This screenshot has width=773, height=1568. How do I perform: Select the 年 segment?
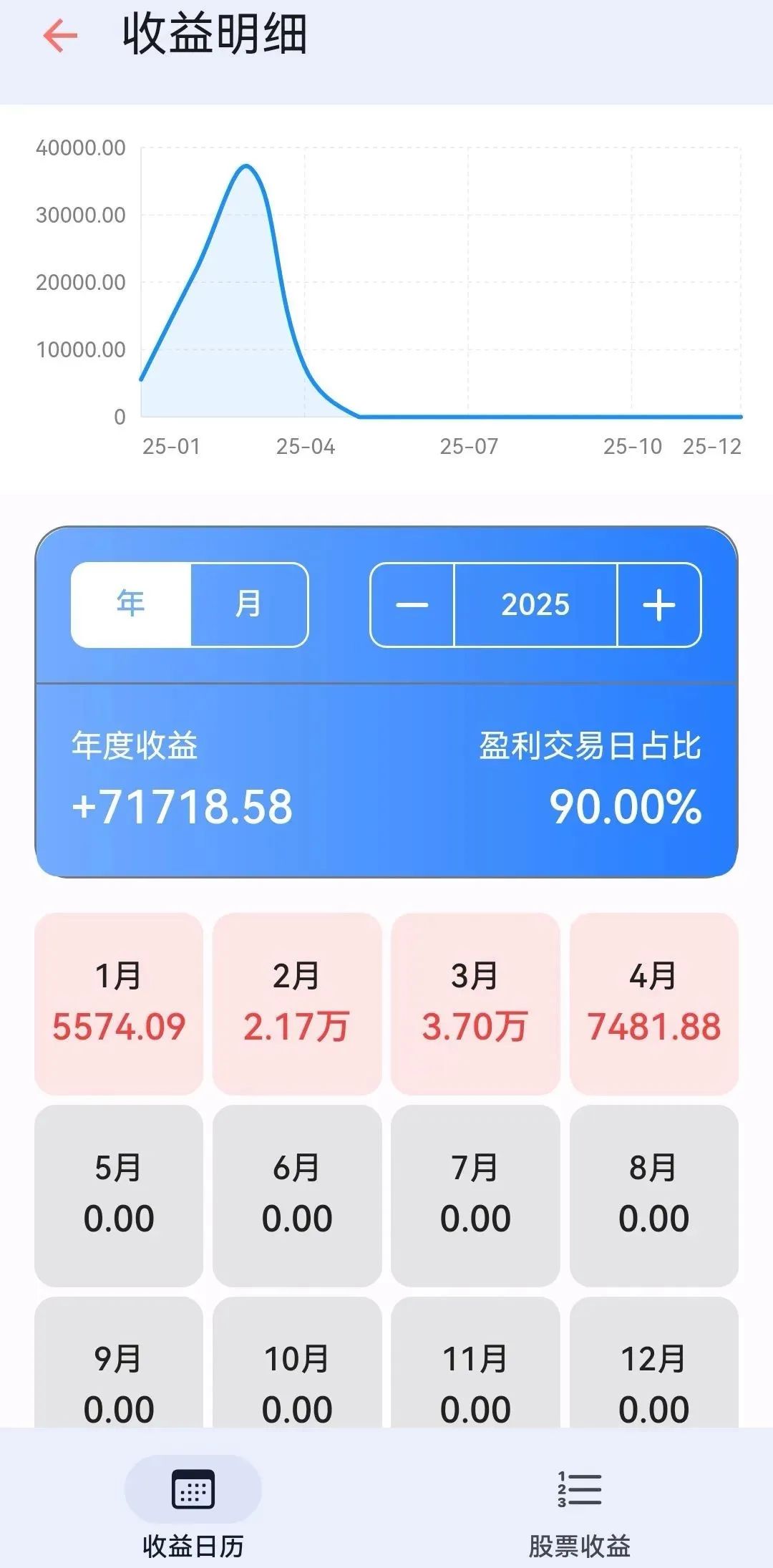[x=131, y=604]
